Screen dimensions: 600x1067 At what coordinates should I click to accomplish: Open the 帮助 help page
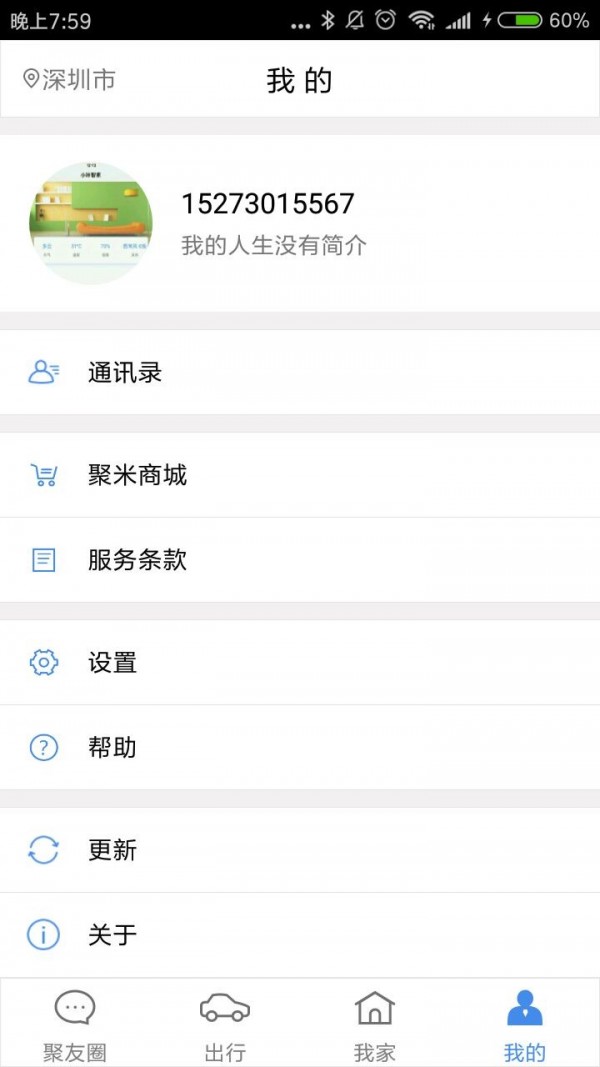point(300,747)
